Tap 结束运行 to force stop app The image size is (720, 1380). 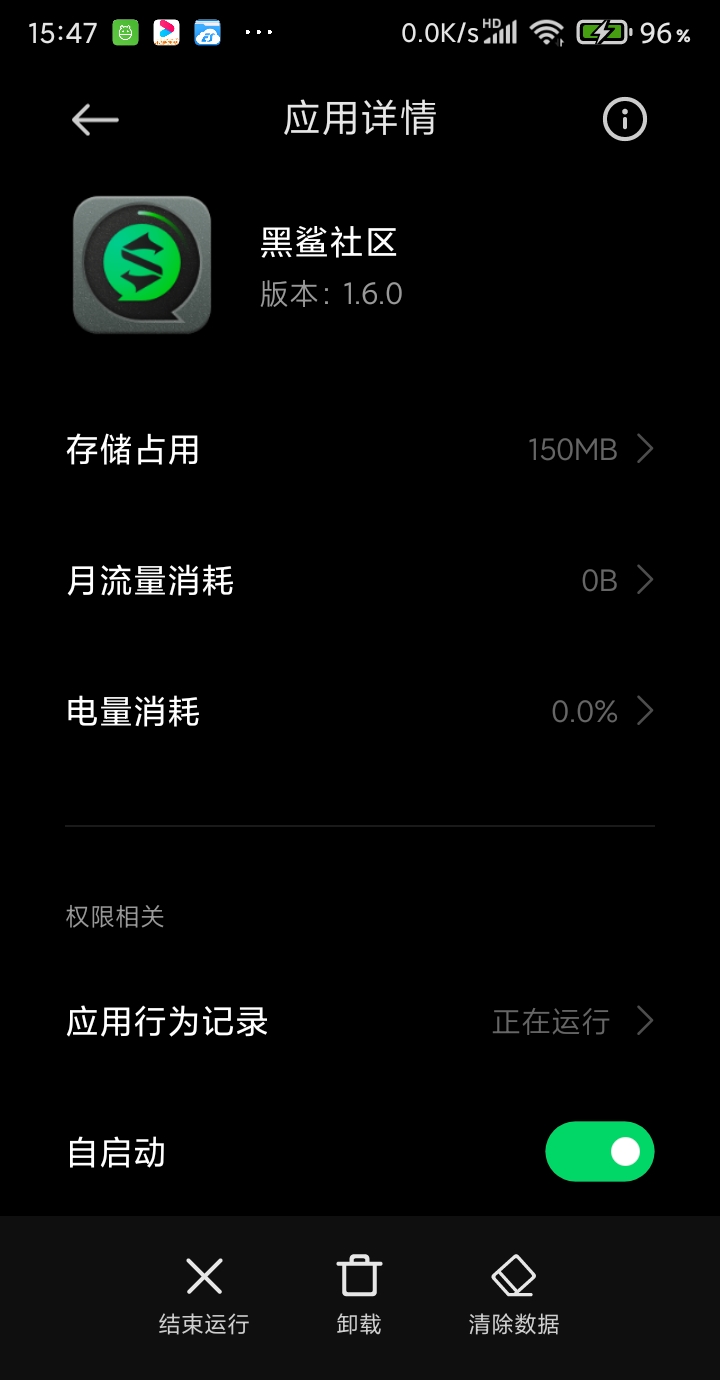point(204,1296)
